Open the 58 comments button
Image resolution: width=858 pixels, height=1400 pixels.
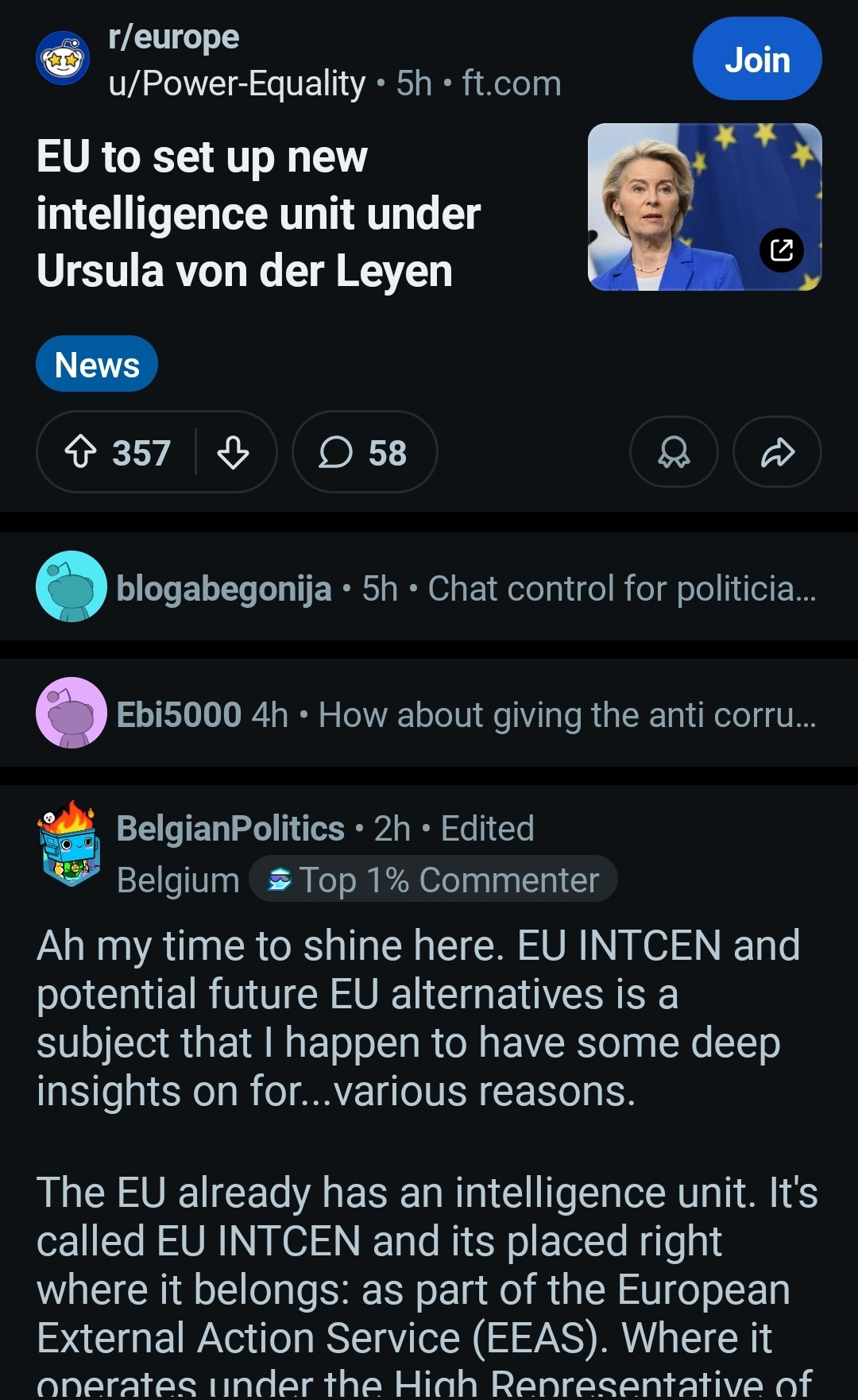pos(365,452)
